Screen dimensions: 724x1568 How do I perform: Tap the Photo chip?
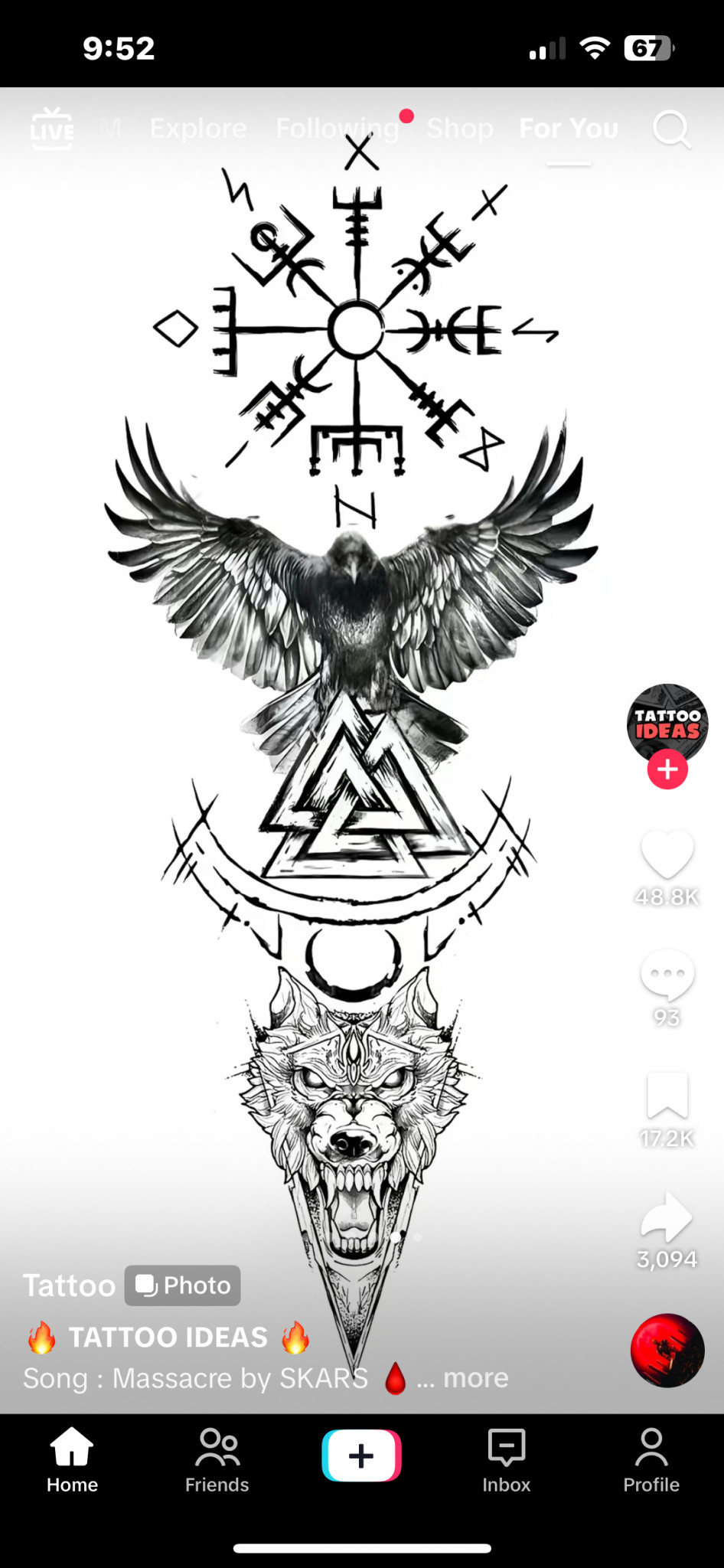pyautogui.click(x=183, y=1285)
